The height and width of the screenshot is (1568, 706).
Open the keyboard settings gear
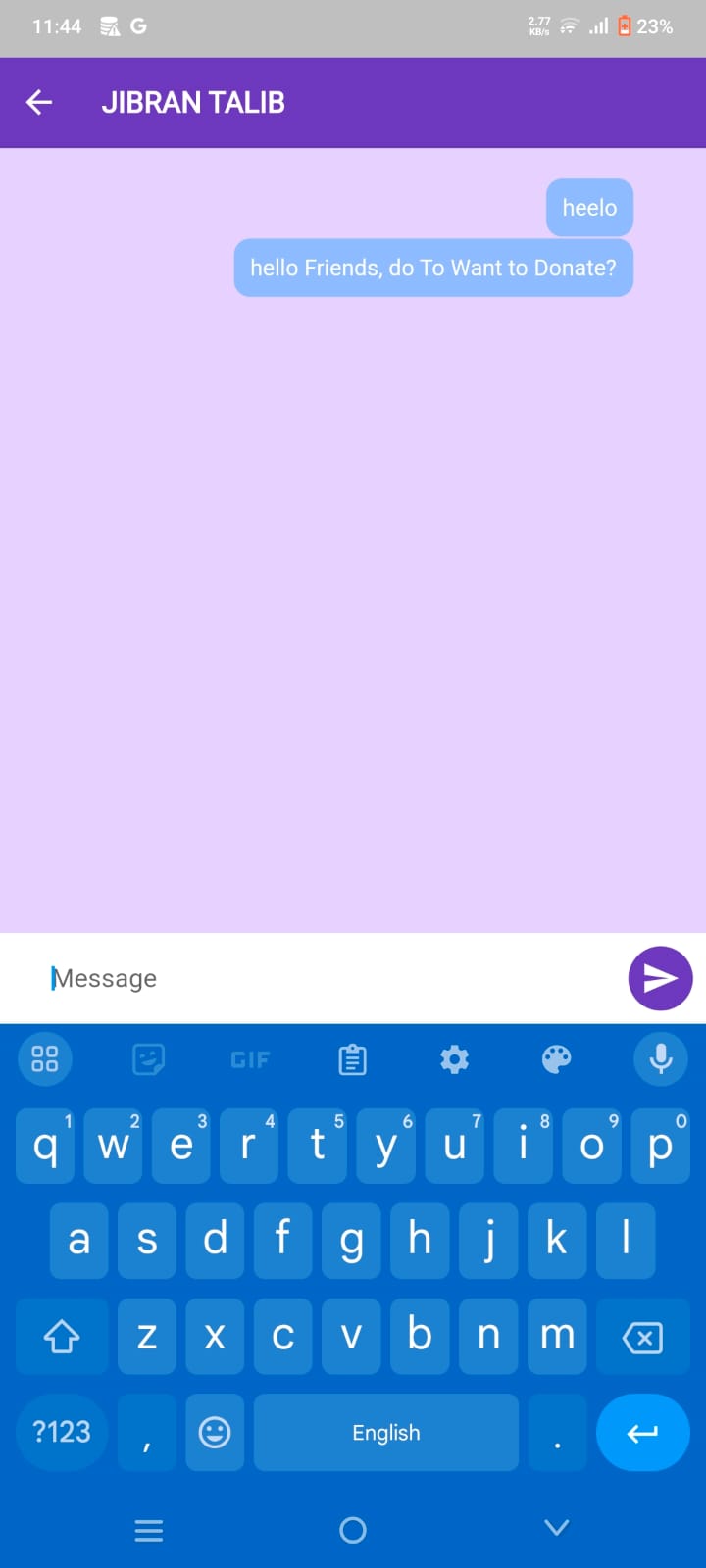(454, 1058)
